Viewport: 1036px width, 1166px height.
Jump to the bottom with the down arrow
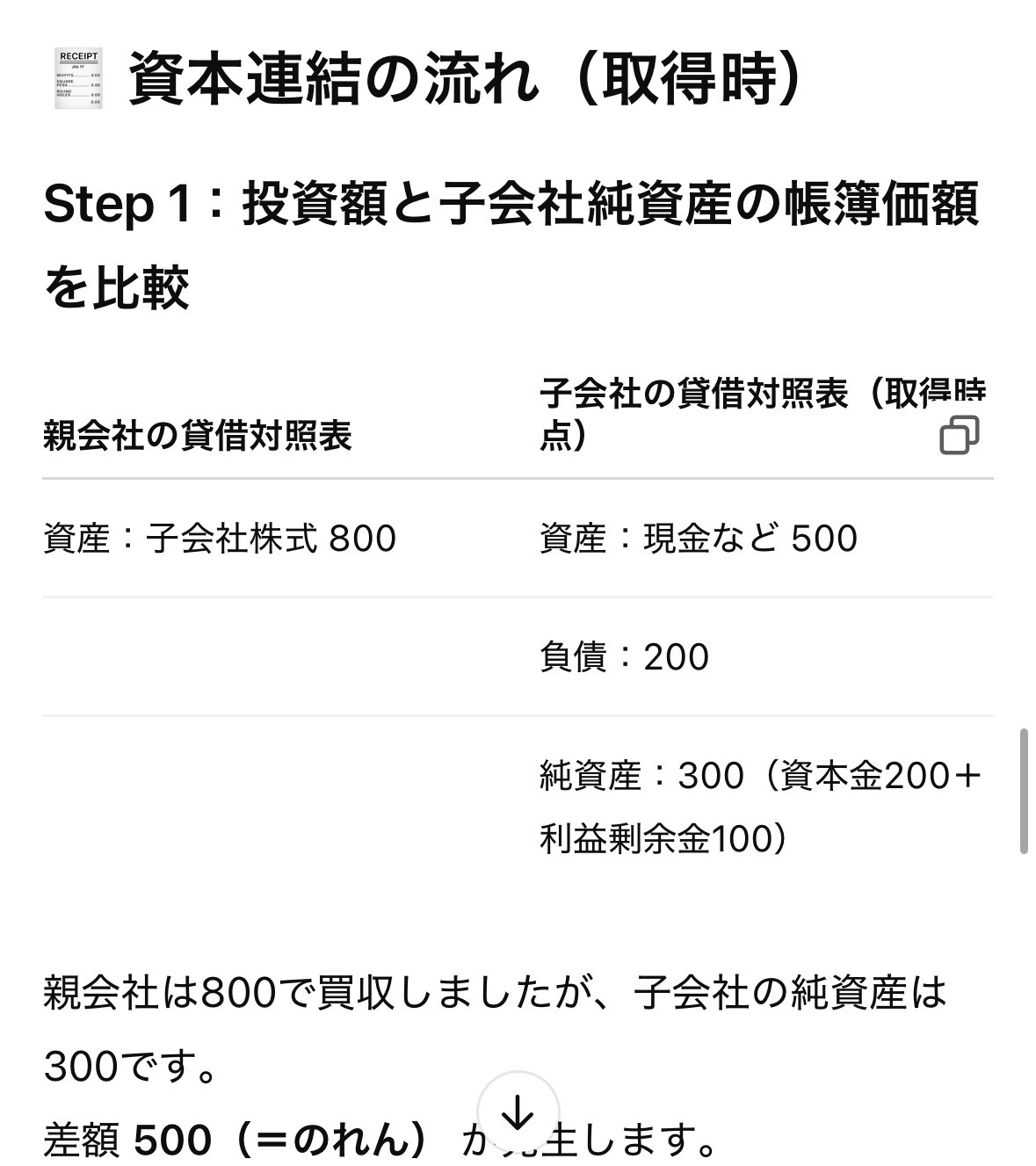pyautogui.click(x=518, y=1113)
